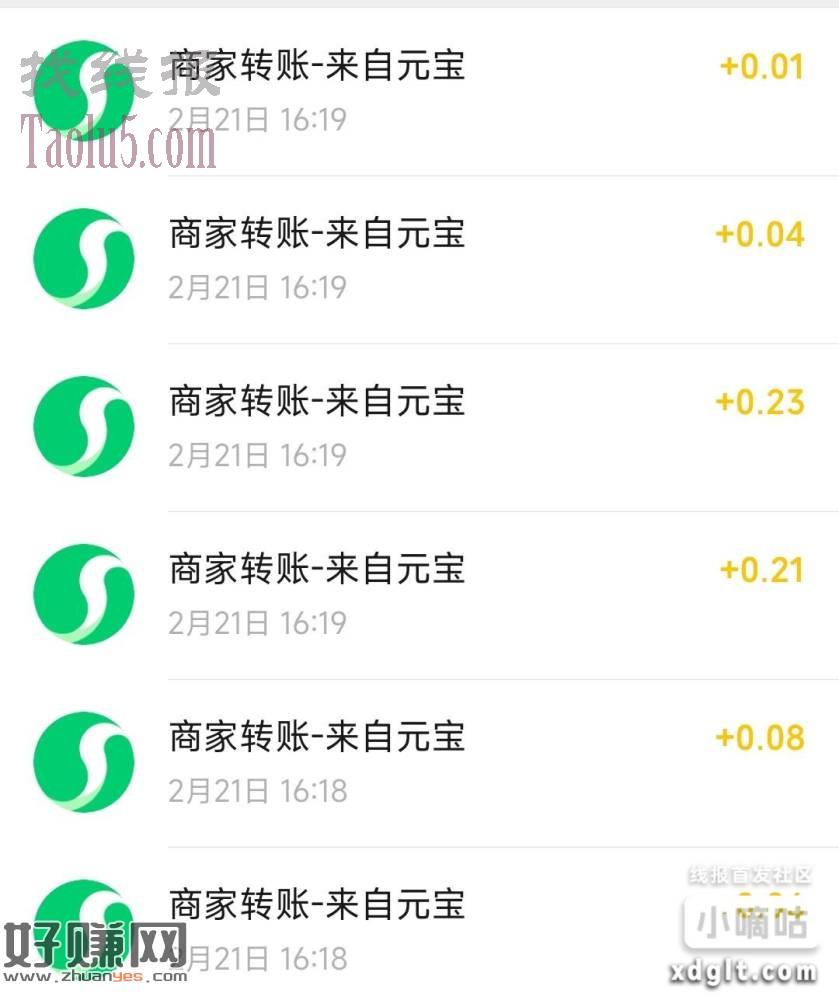View details of the +0.04 transfer
The image size is (839, 1000).
420,258
